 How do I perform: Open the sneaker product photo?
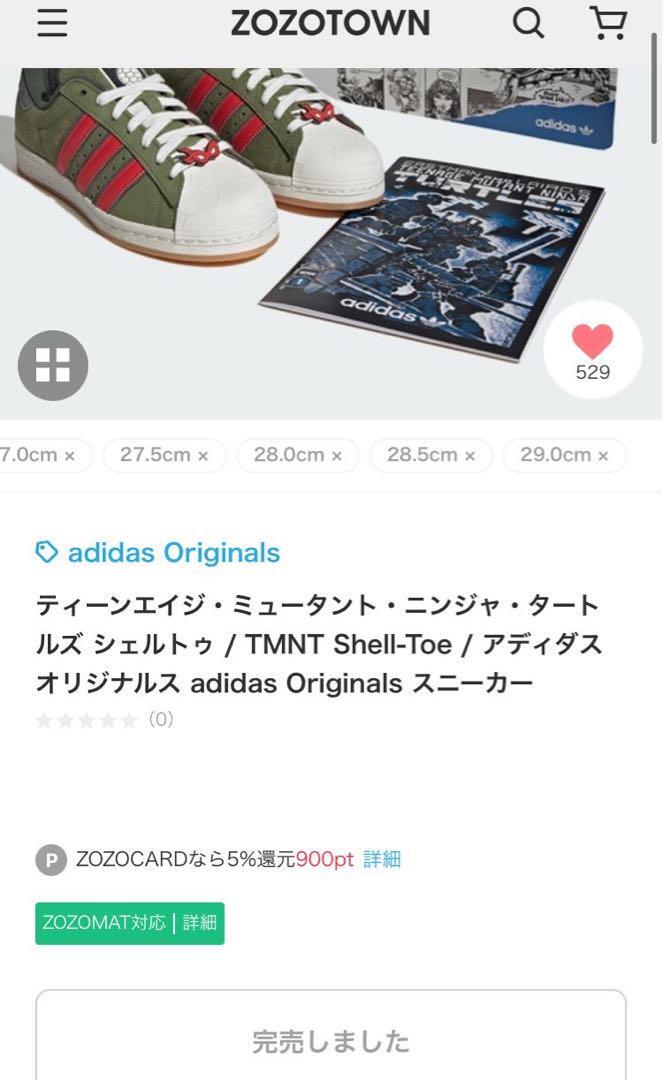pyautogui.click(x=331, y=243)
